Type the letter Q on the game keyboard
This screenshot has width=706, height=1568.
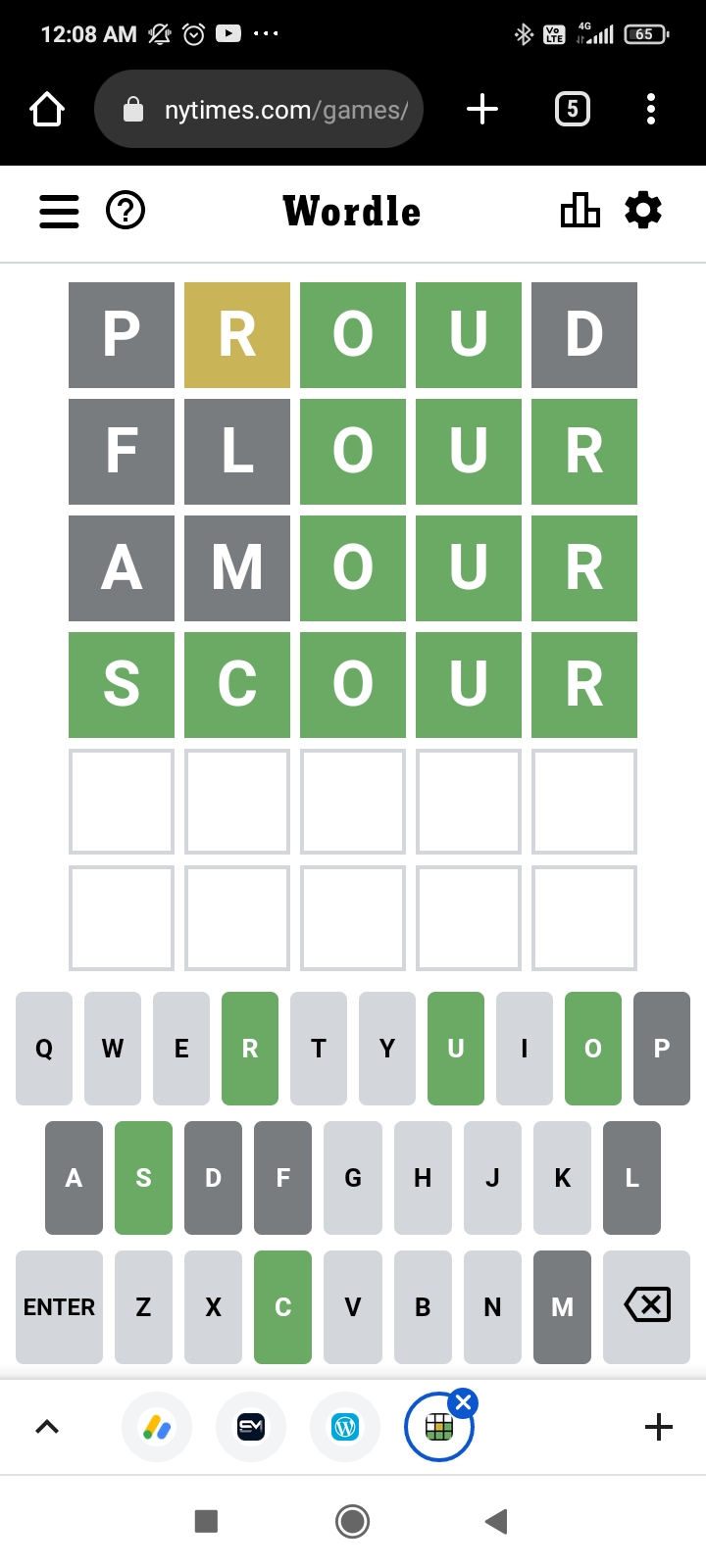pyautogui.click(x=44, y=1049)
